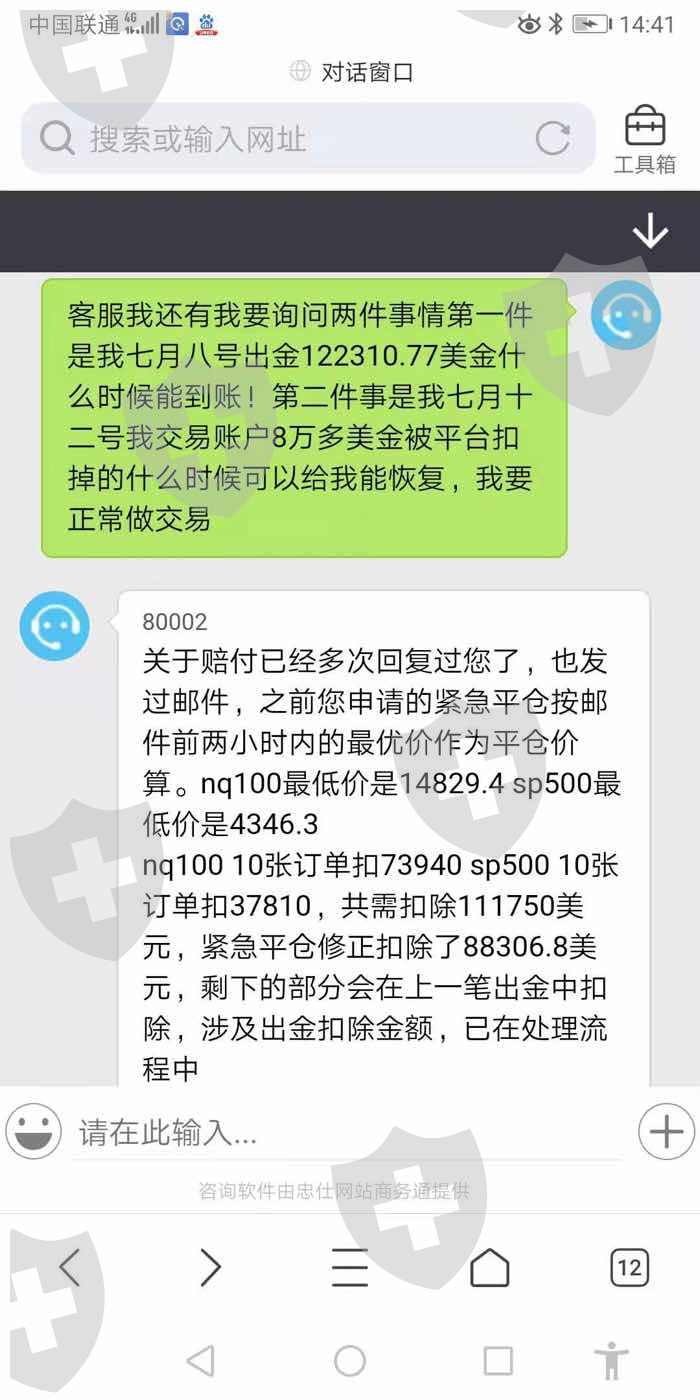The height and width of the screenshot is (1400, 700).
Task: Open the 工具箱 toolbox
Action: pyautogui.click(x=645, y=141)
